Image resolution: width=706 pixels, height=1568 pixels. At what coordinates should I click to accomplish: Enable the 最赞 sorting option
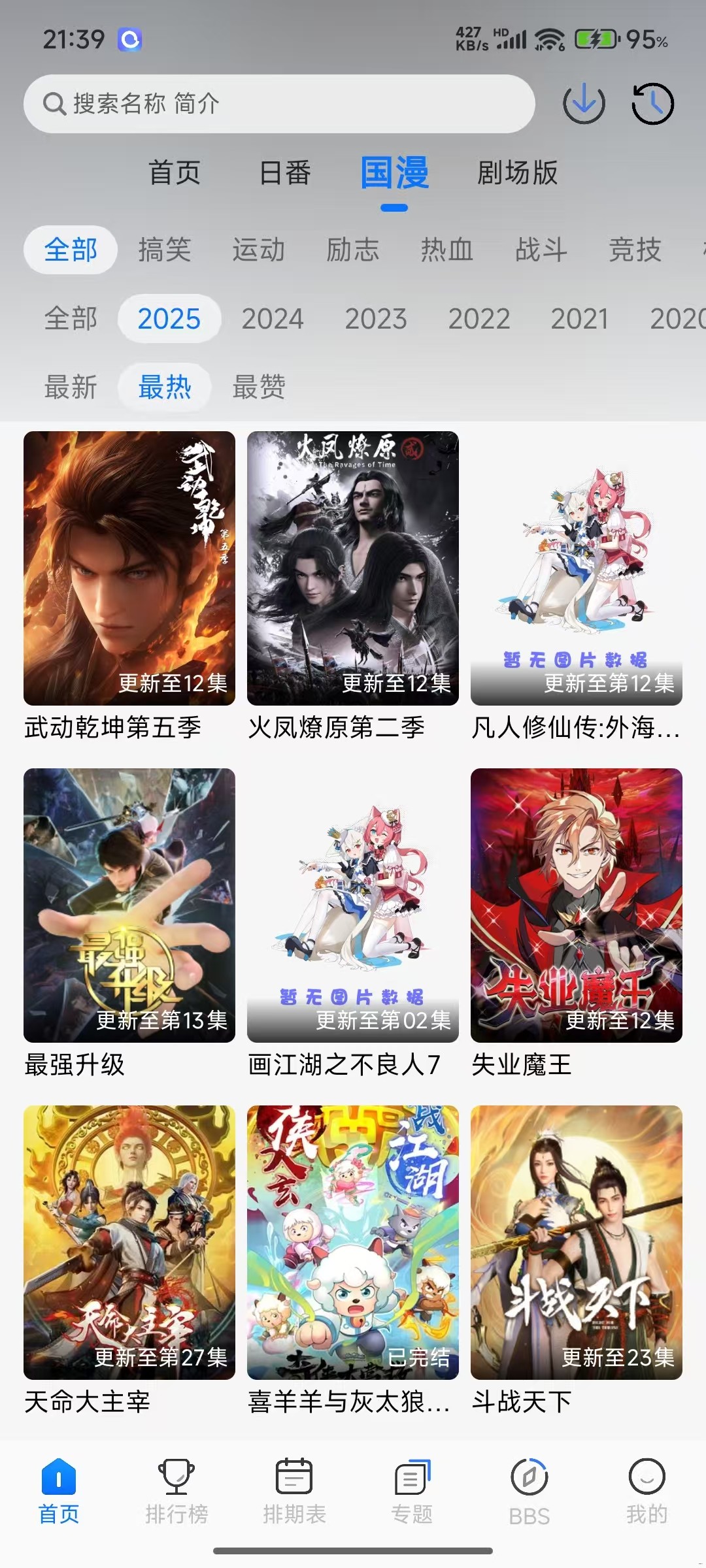(260, 387)
